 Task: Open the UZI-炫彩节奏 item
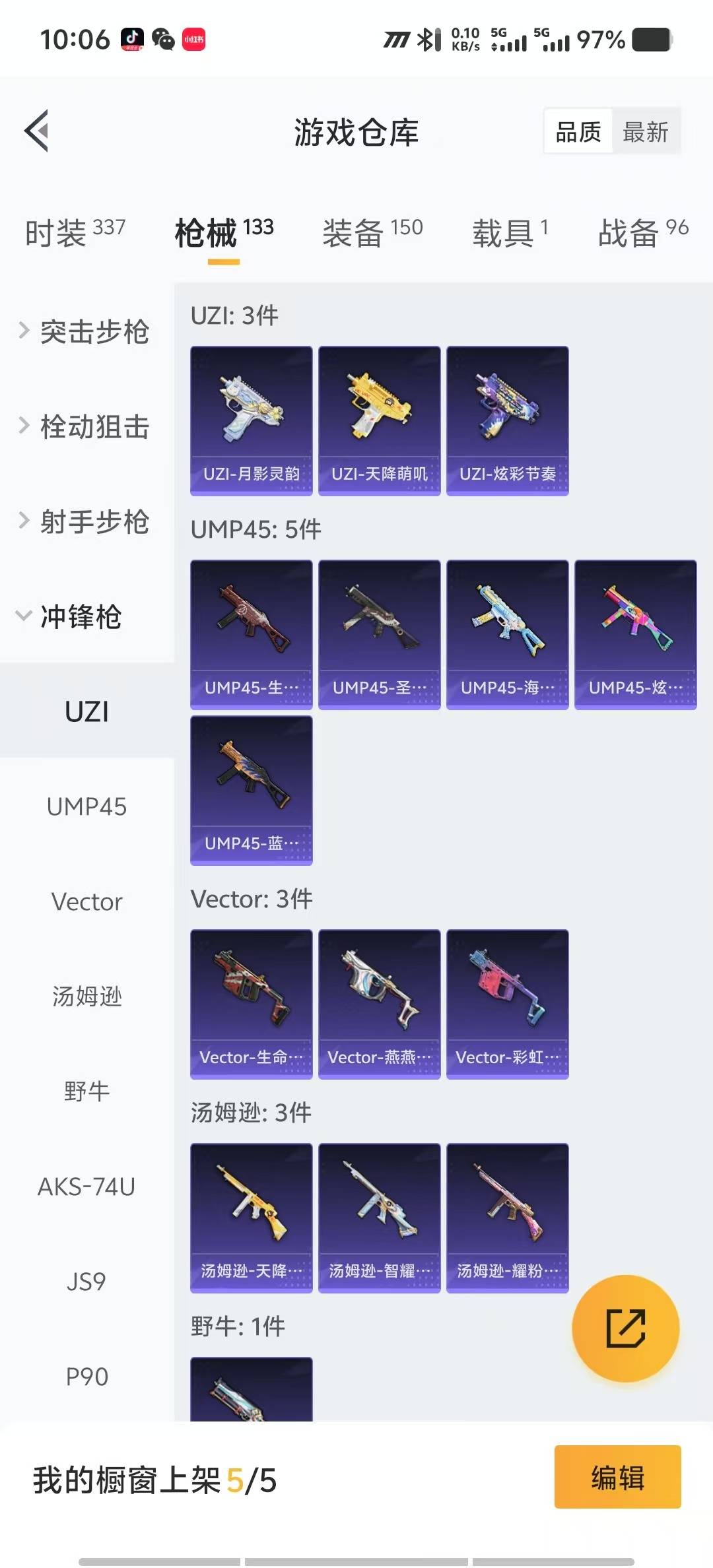click(507, 420)
